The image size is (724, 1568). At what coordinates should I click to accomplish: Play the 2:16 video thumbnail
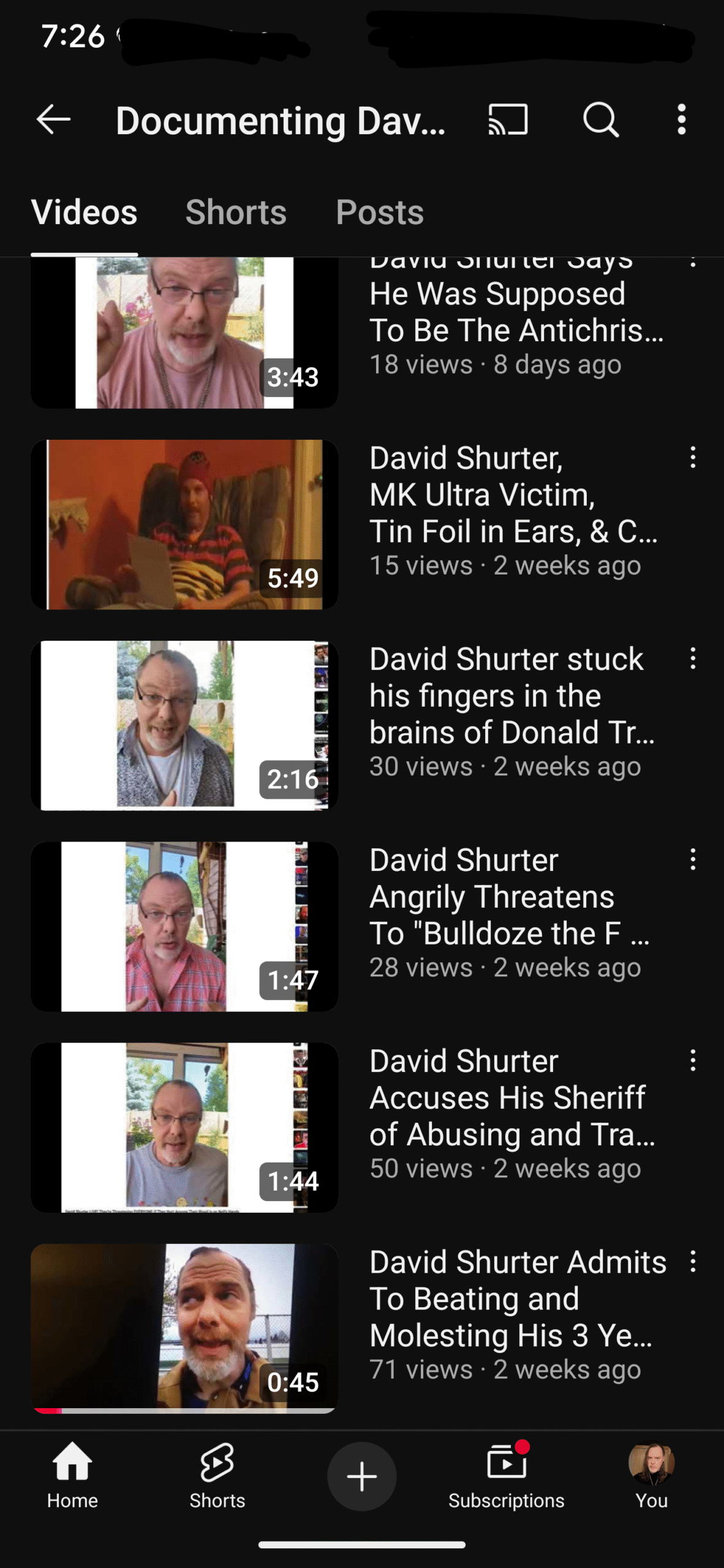point(184,725)
